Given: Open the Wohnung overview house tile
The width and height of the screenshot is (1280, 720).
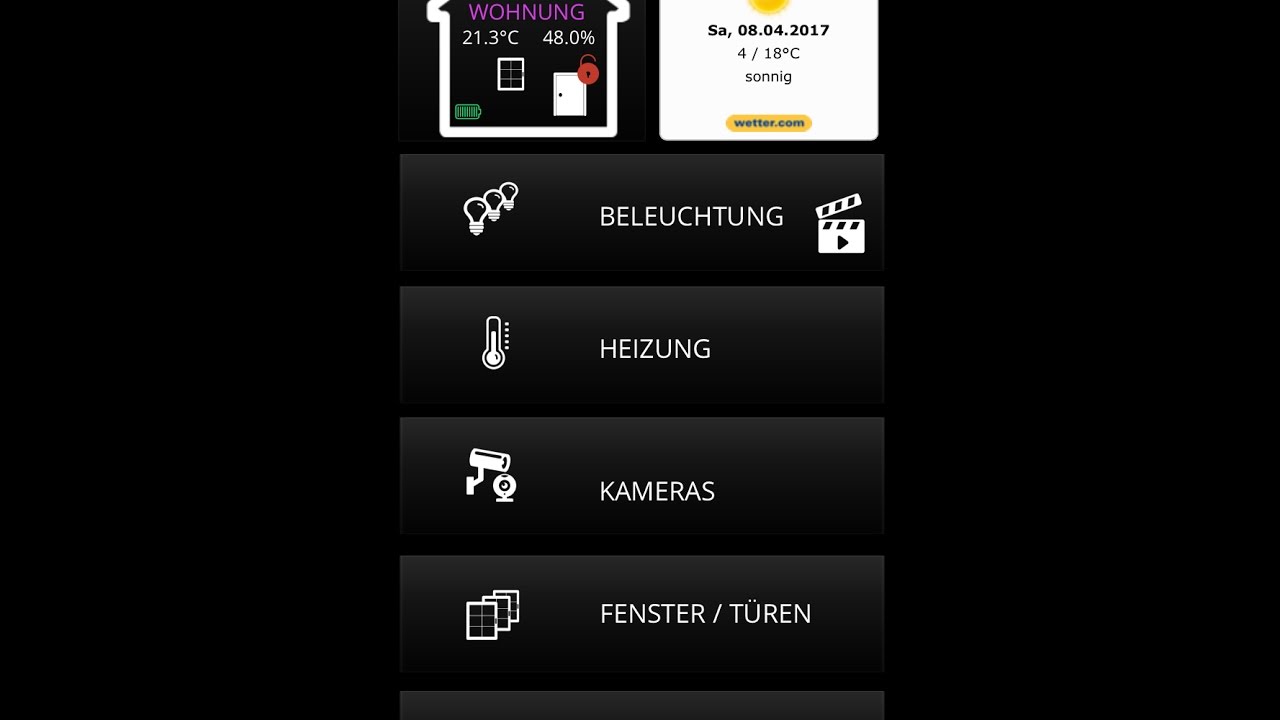Looking at the screenshot, I should [527, 70].
